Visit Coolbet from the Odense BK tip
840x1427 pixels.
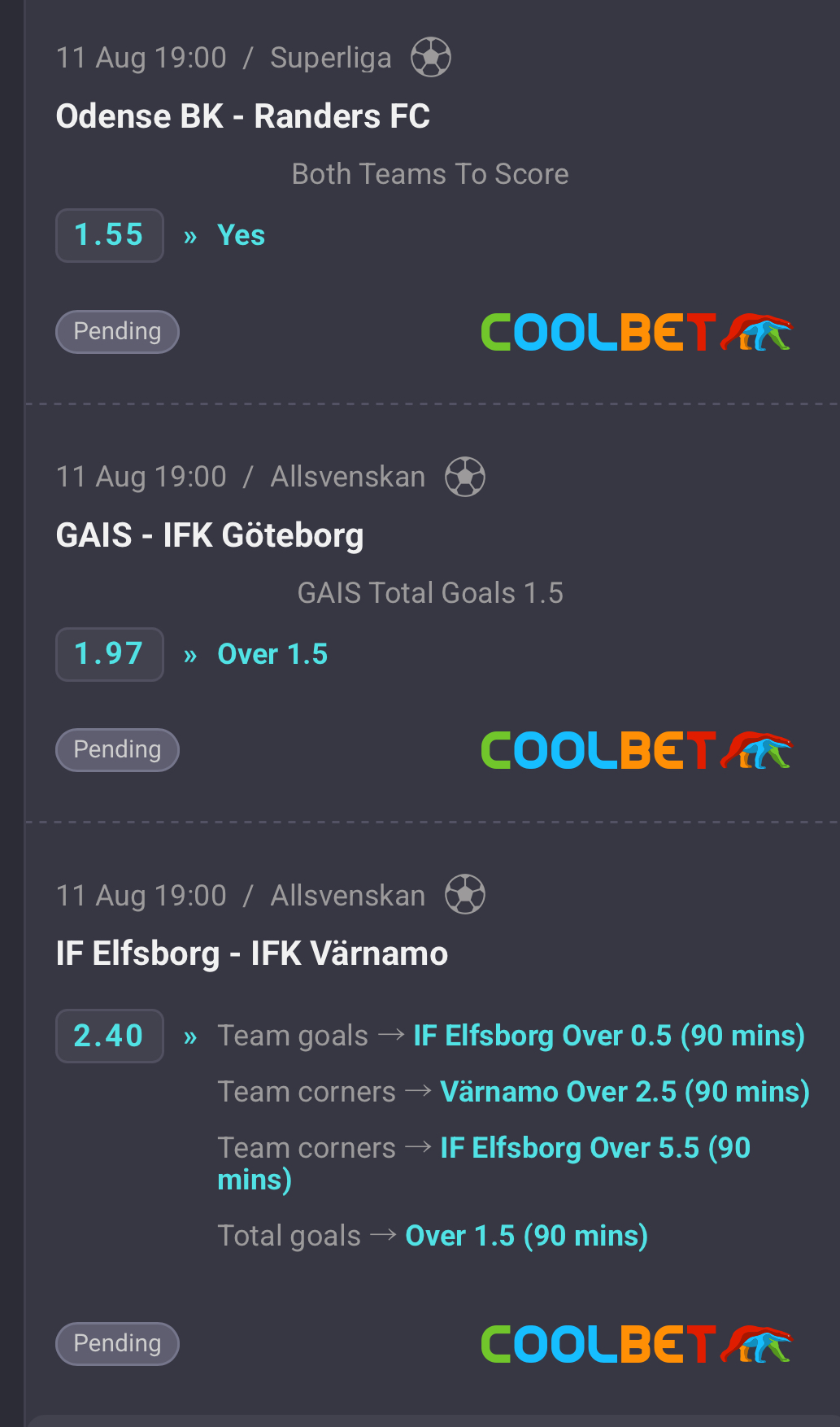pyautogui.click(x=636, y=332)
